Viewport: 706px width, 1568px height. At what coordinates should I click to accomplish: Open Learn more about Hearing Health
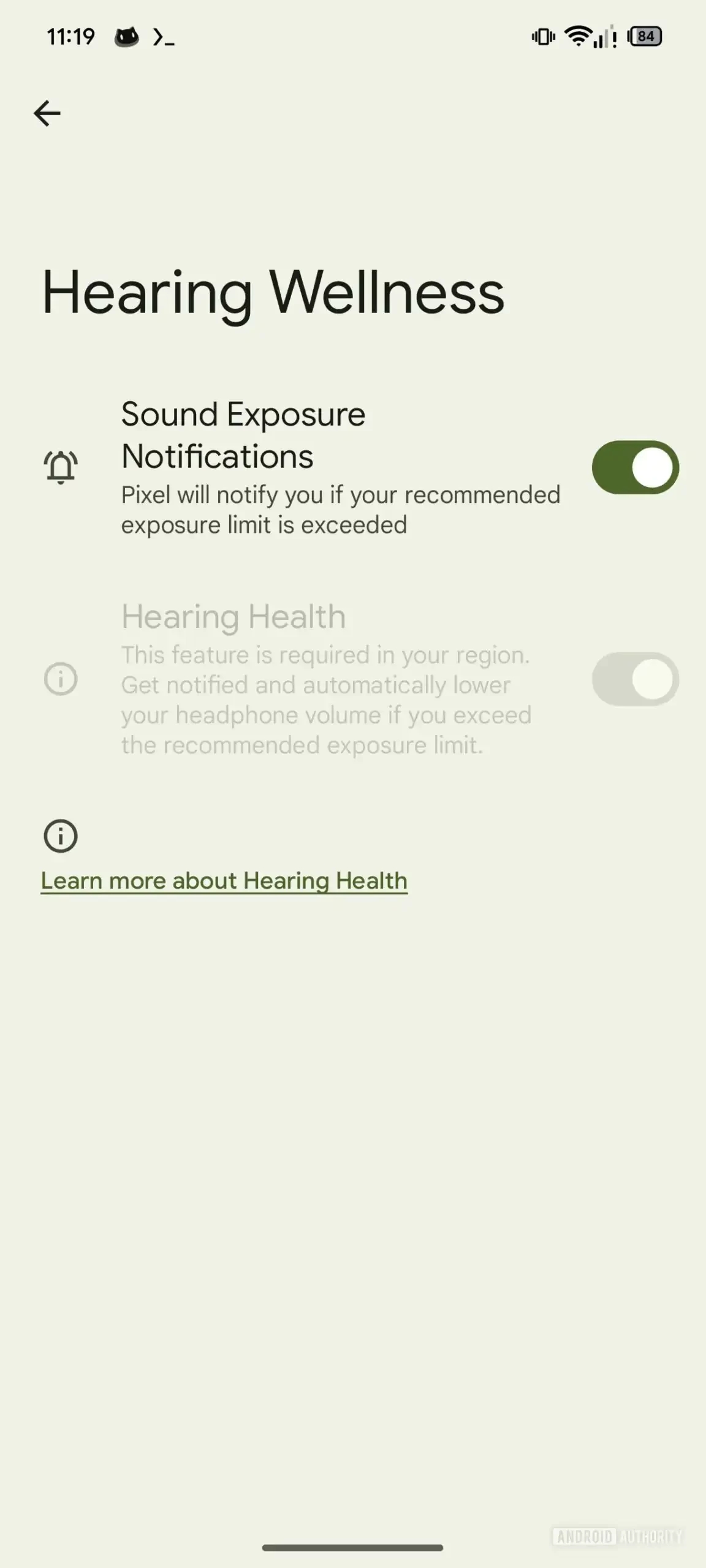point(223,880)
